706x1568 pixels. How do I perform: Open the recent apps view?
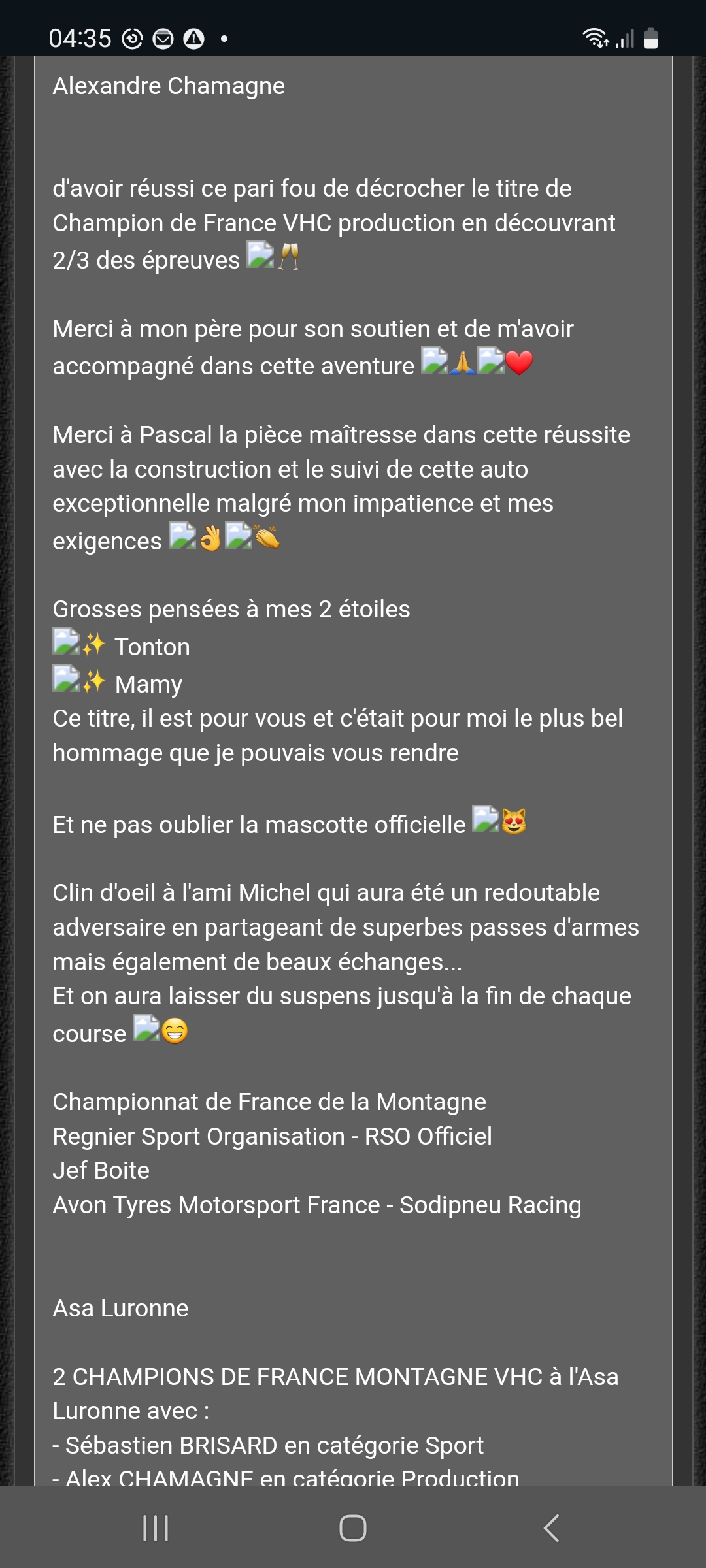coord(156,1528)
